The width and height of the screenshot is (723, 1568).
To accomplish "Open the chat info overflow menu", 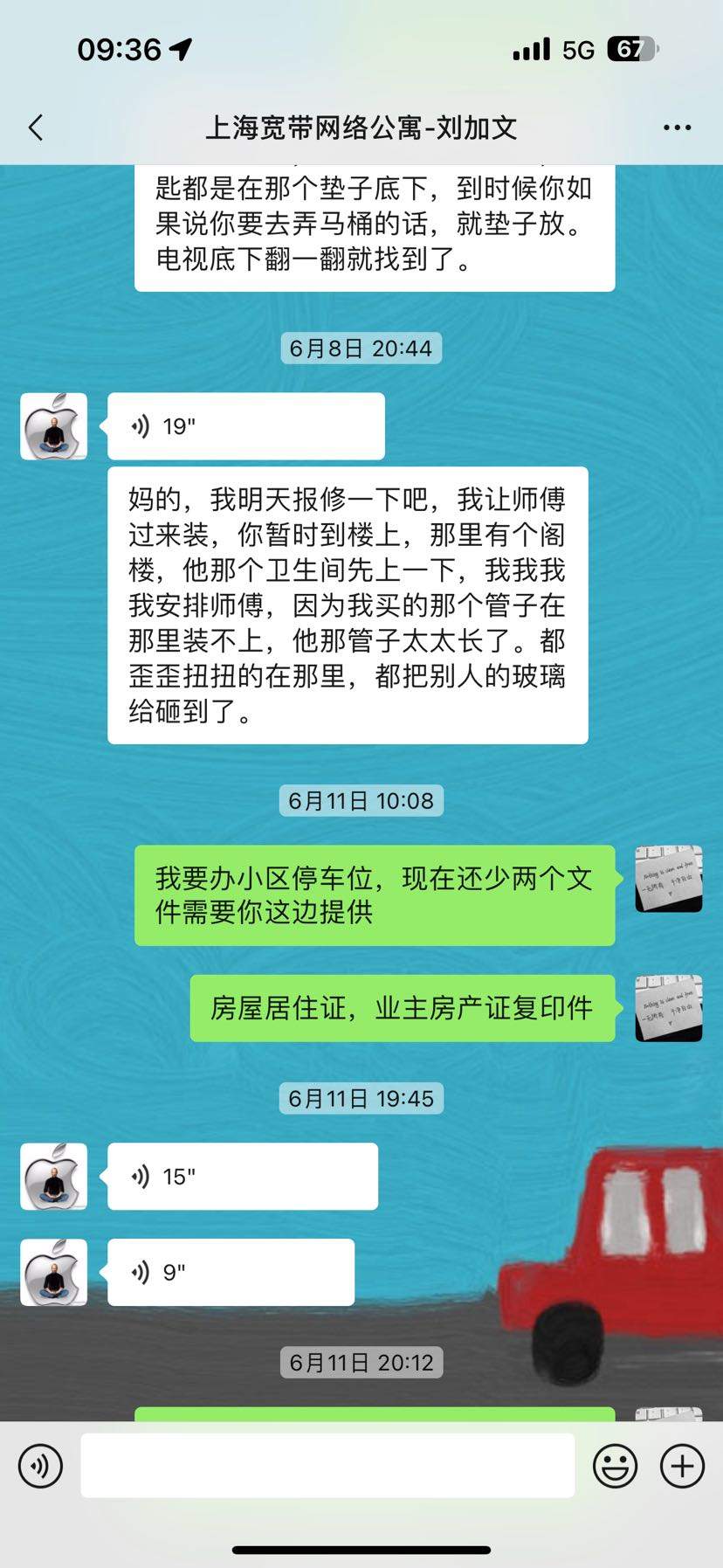I will coord(677,128).
